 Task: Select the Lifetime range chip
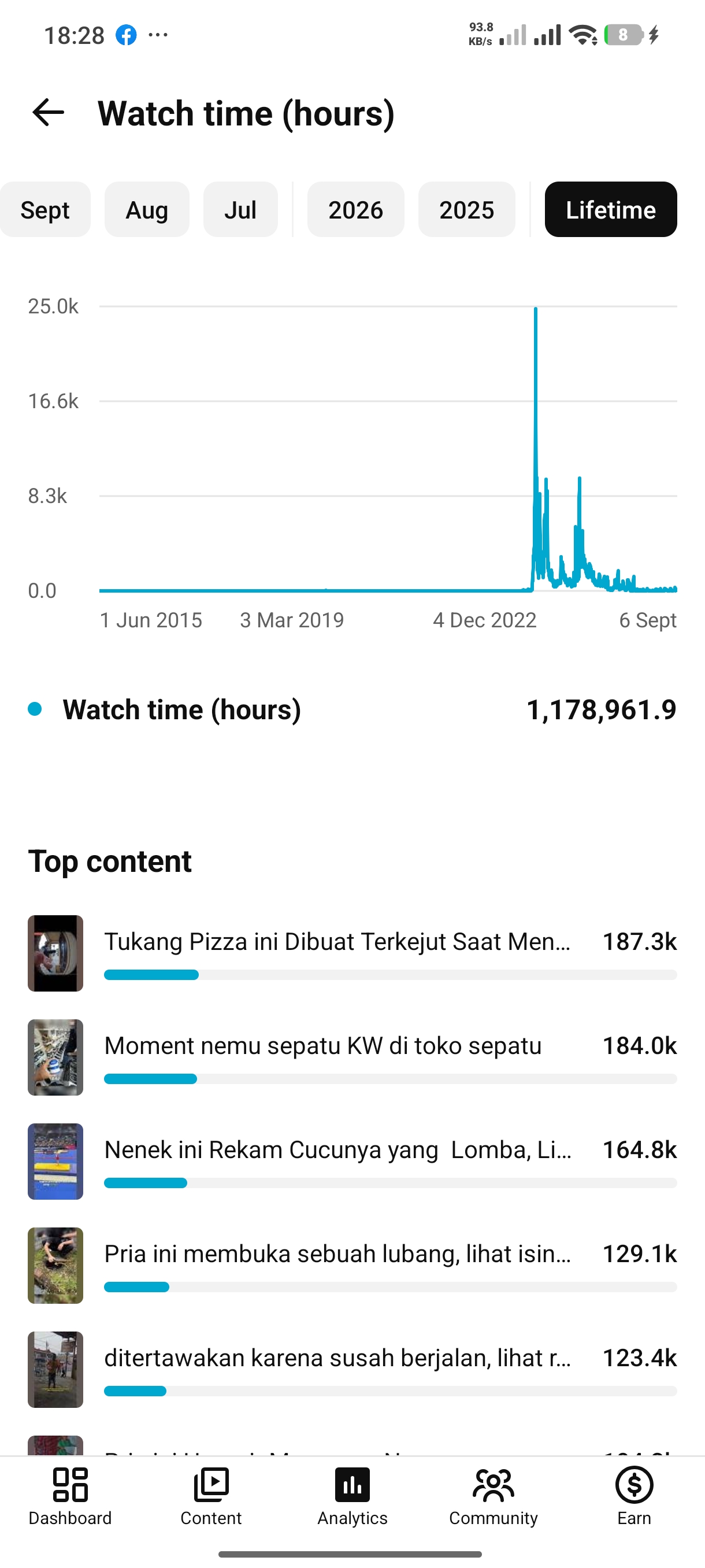611,209
